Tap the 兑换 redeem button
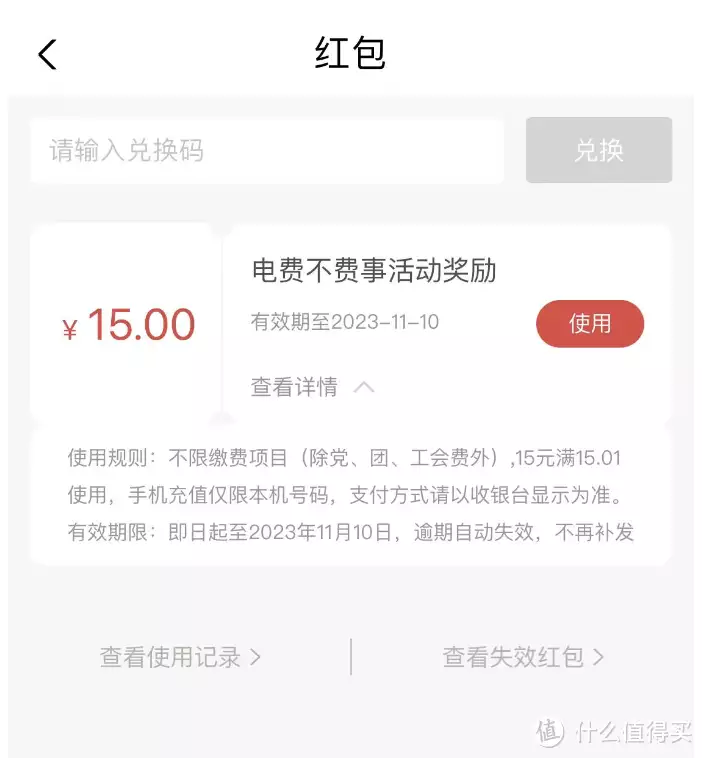 pyautogui.click(x=598, y=151)
